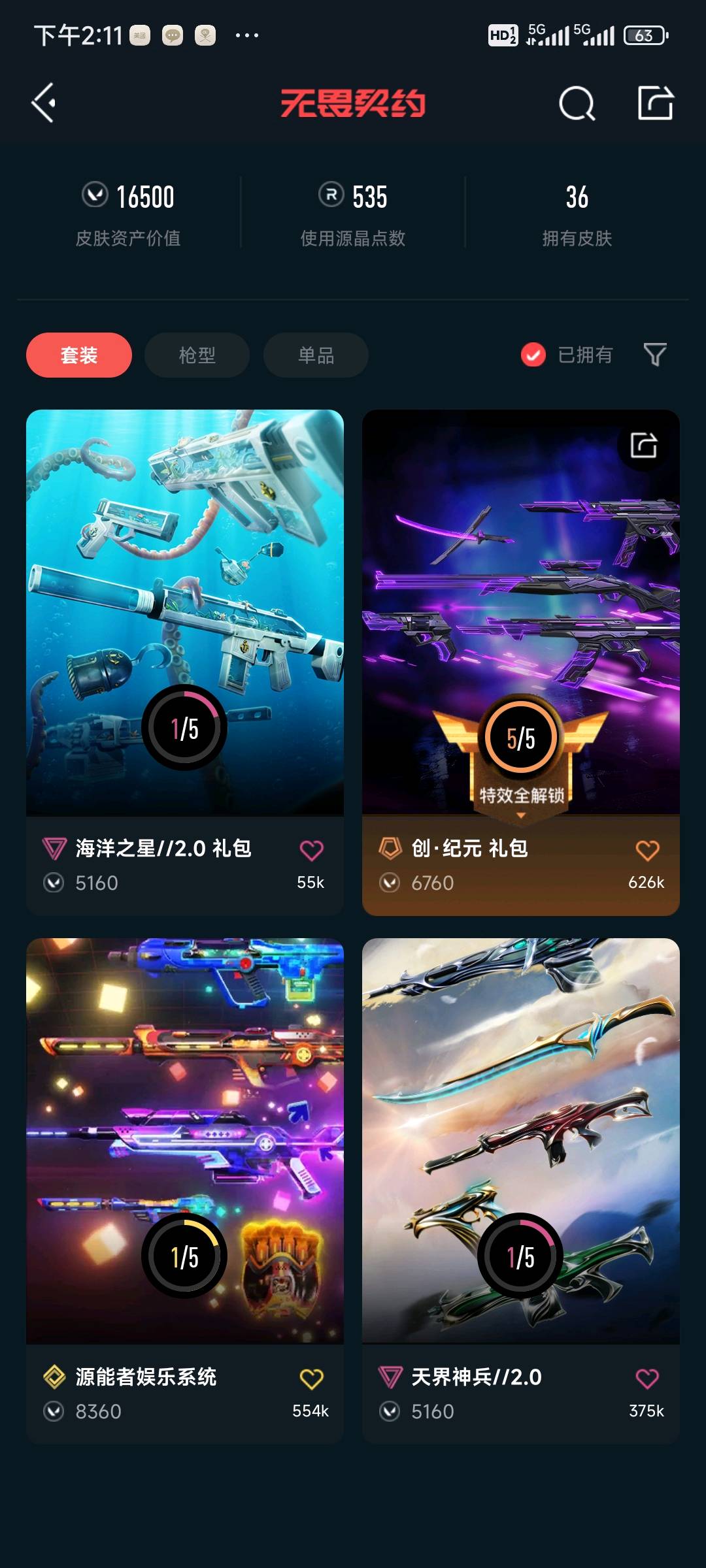Image resolution: width=706 pixels, height=1568 pixels.
Task: Like the 创·纪元 礼包 bundle
Action: click(x=647, y=850)
